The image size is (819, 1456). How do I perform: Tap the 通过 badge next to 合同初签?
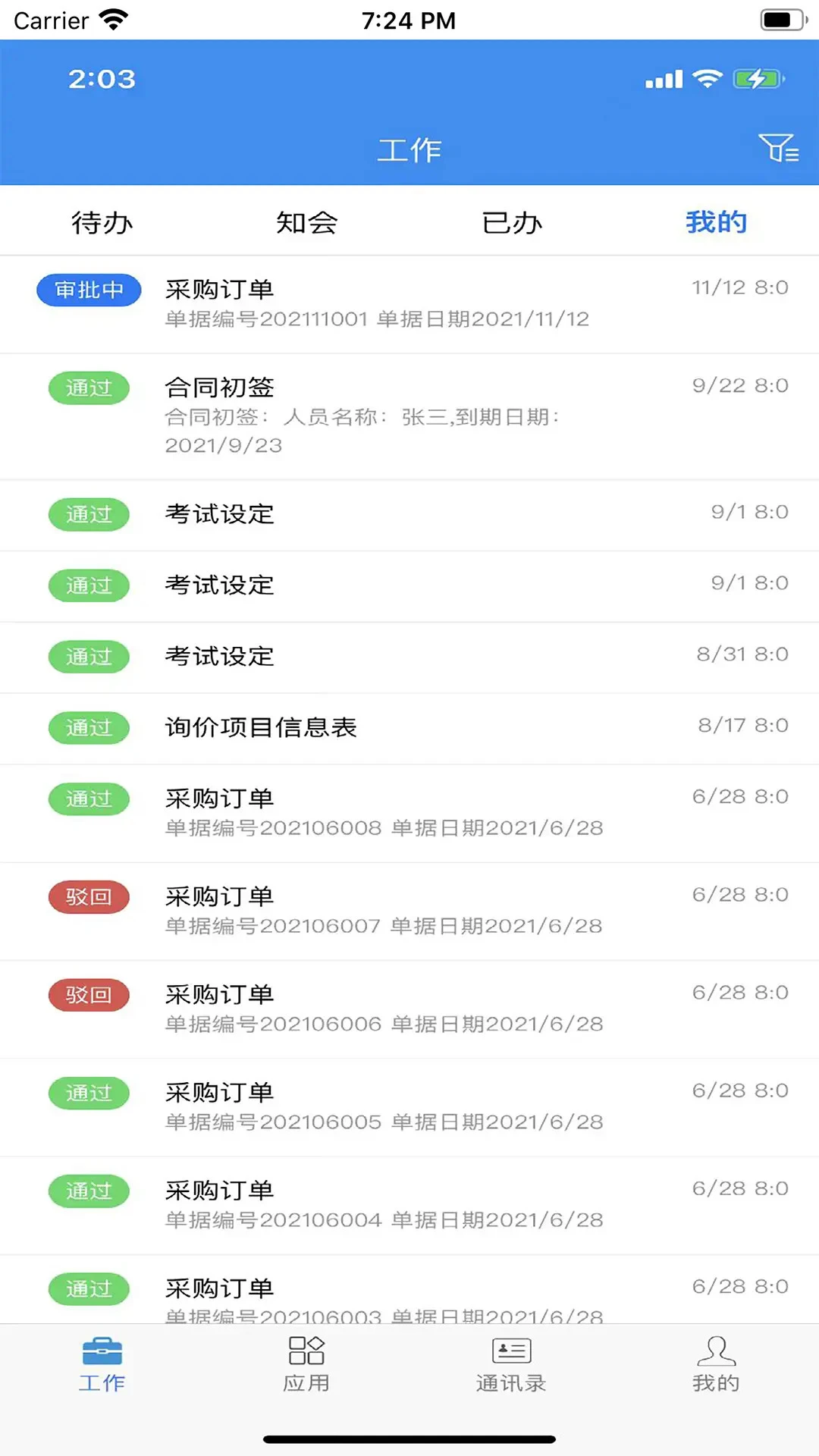click(x=88, y=388)
